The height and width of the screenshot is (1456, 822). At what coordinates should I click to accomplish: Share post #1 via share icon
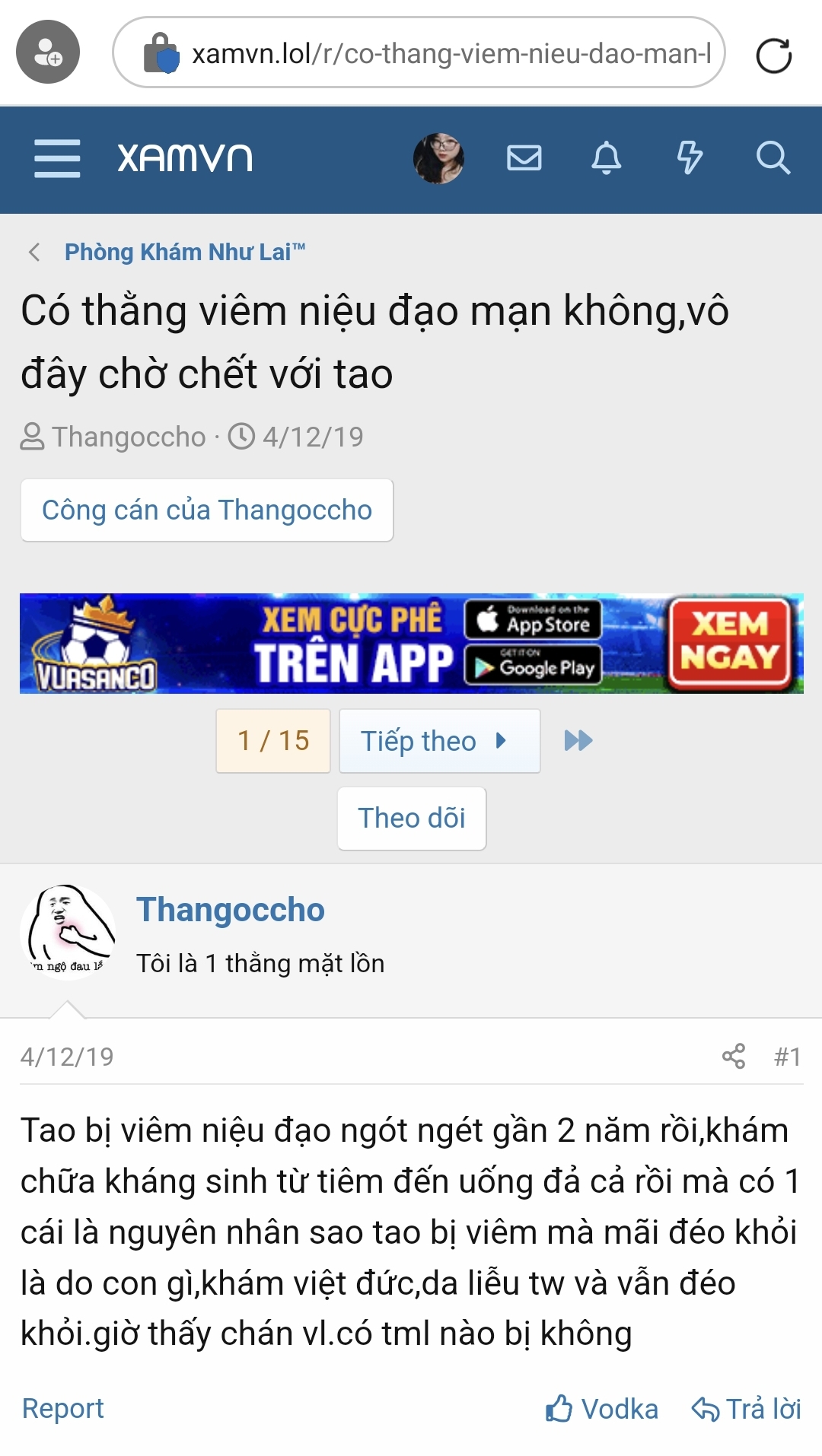[x=734, y=1056]
